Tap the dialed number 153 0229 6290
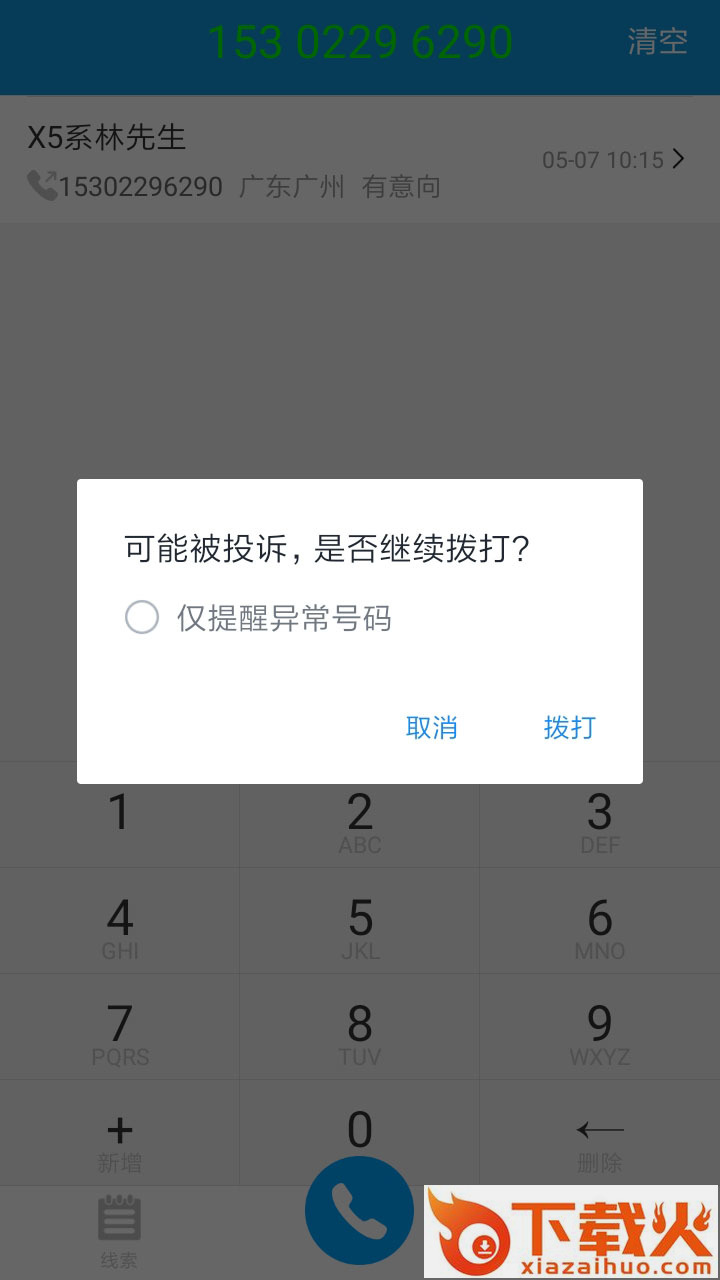Viewport: 720px width, 1280px height. pyautogui.click(x=359, y=44)
